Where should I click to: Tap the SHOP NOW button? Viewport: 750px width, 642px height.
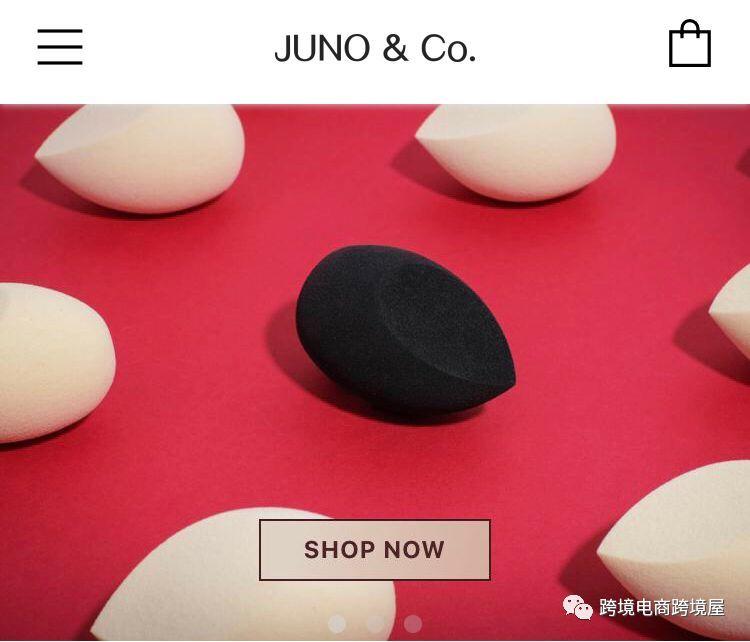point(374,550)
